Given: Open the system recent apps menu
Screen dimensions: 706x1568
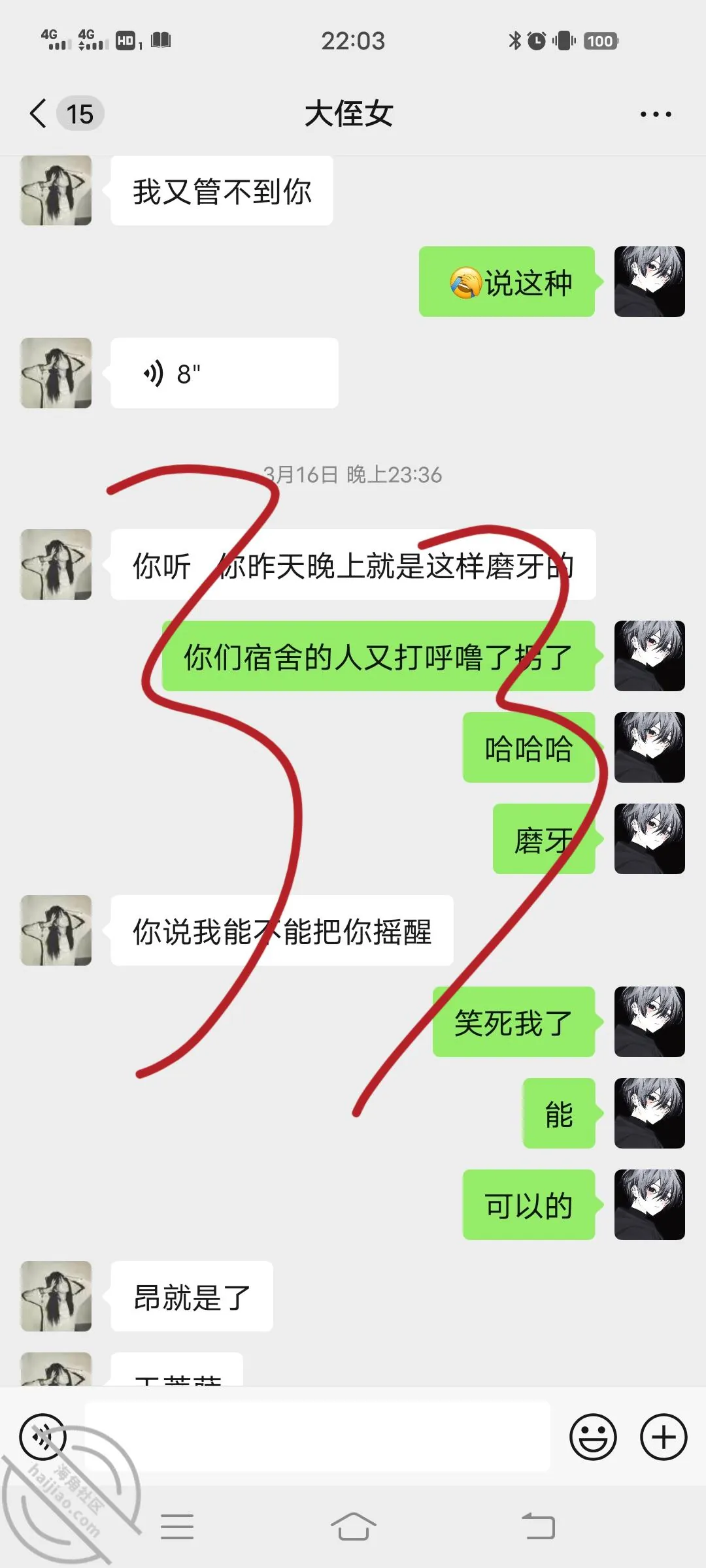Looking at the screenshot, I should pos(177,1527).
